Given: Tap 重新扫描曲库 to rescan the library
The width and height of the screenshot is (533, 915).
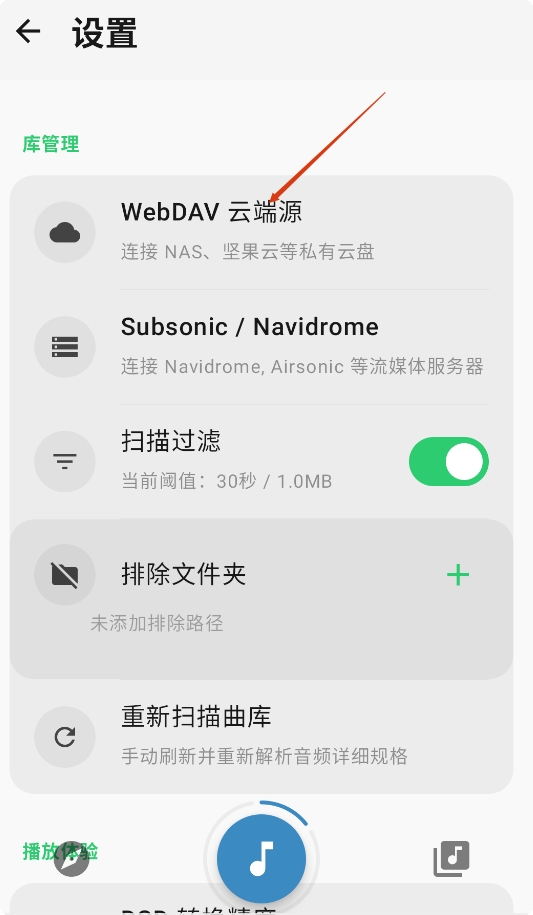Looking at the screenshot, I should point(262,736).
